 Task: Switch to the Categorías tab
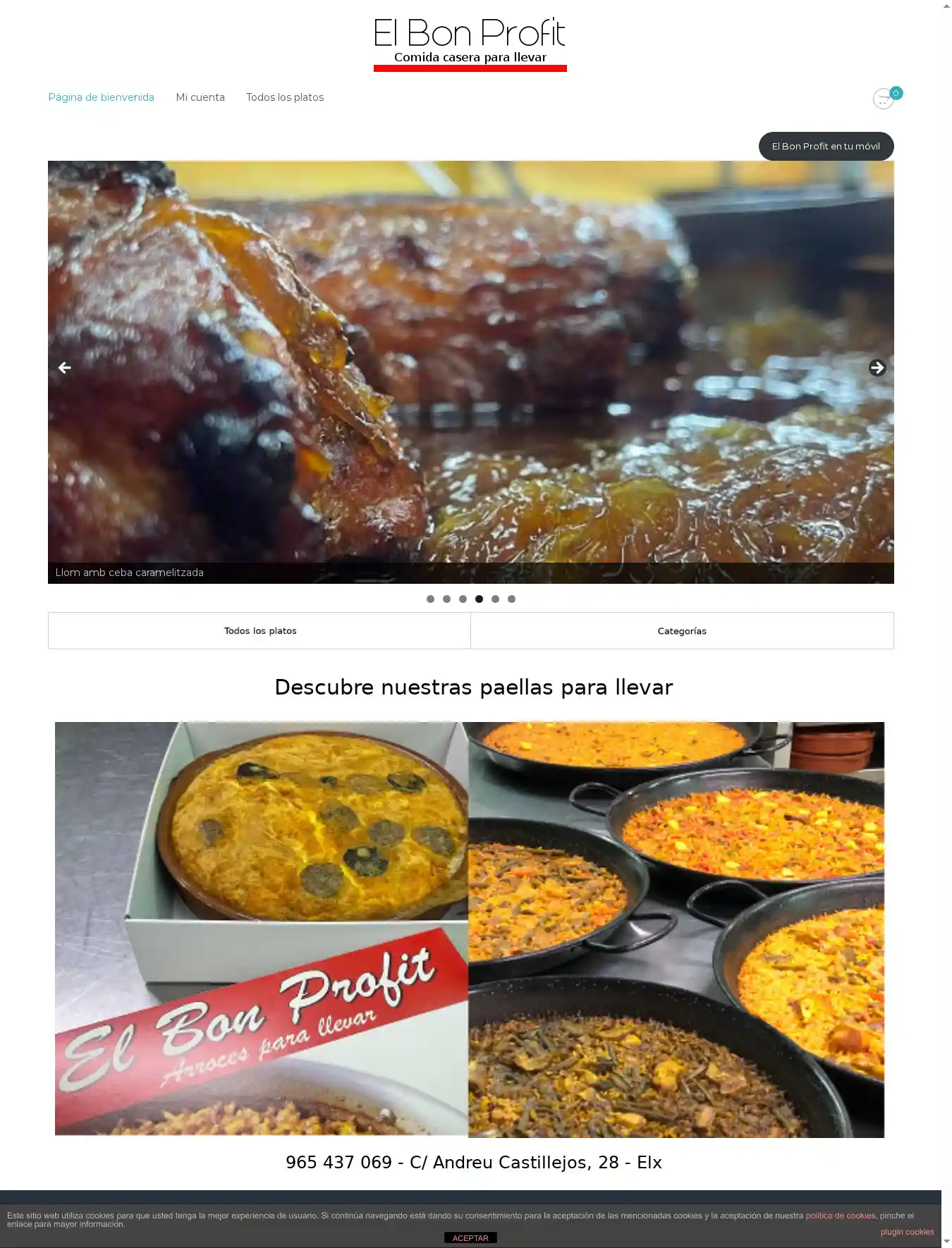pyautogui.click(x=682, y=631)
